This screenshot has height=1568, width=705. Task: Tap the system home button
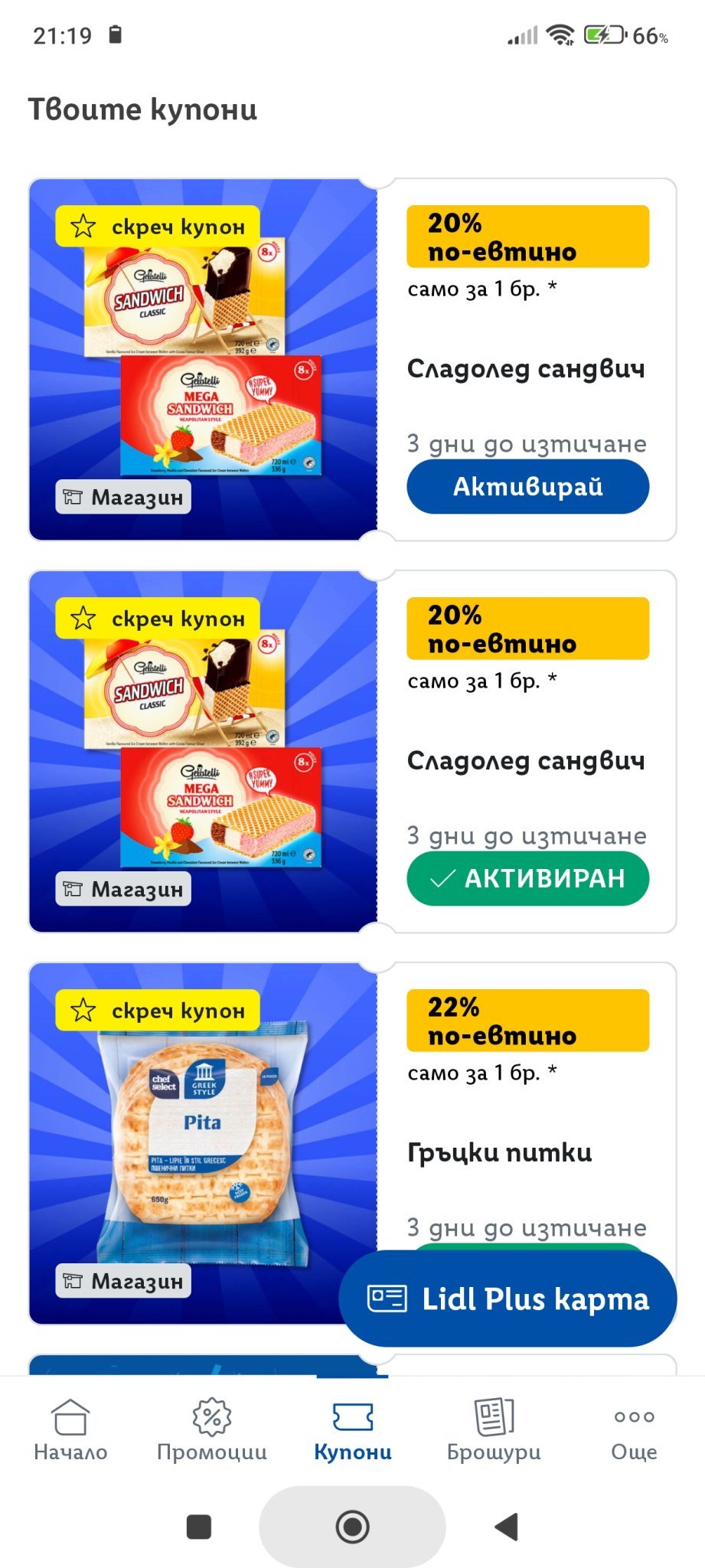pos(353,1527)
